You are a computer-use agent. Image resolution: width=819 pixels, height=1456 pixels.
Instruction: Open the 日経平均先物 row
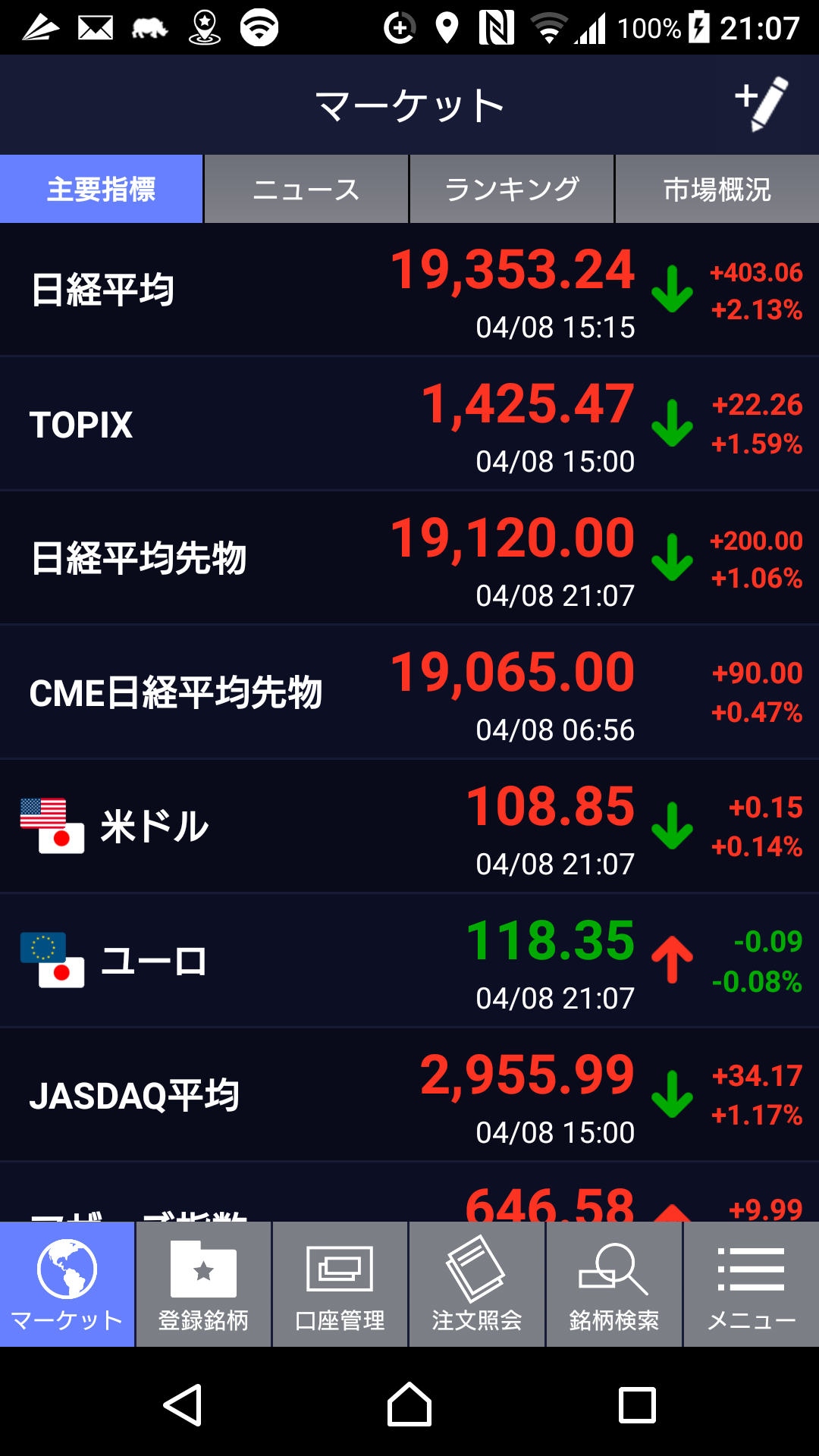(409, 558)
